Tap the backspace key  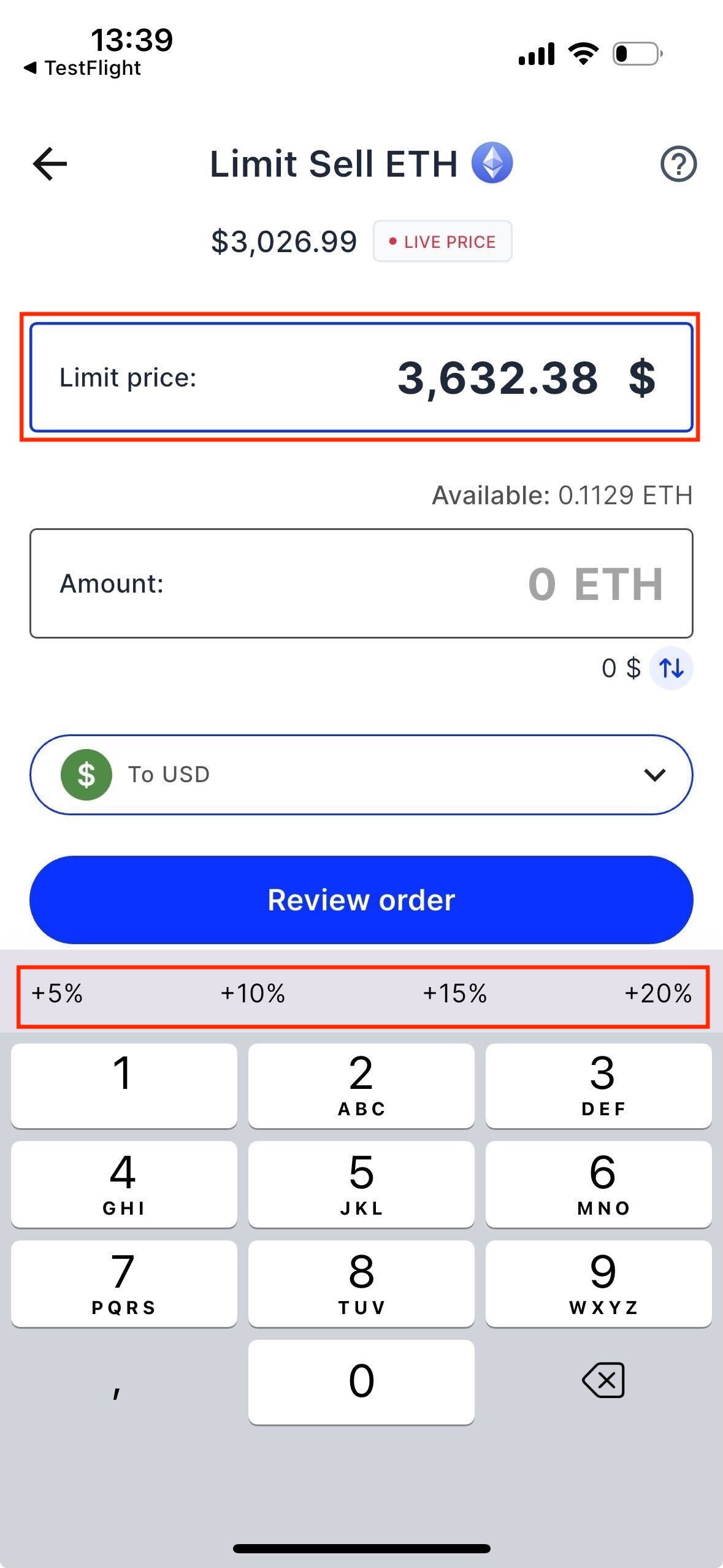click(603, 1381)
